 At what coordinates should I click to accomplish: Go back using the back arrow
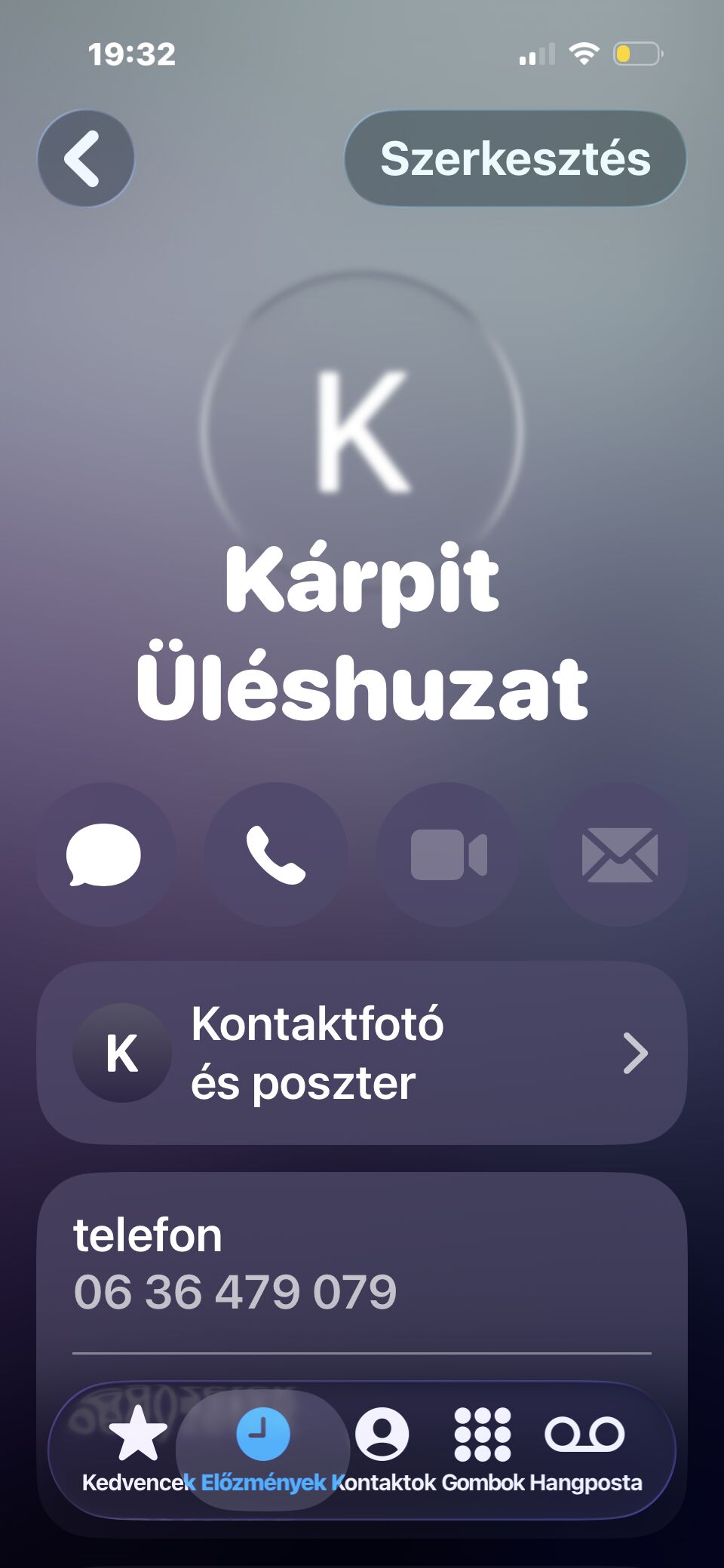pos(86,158)
